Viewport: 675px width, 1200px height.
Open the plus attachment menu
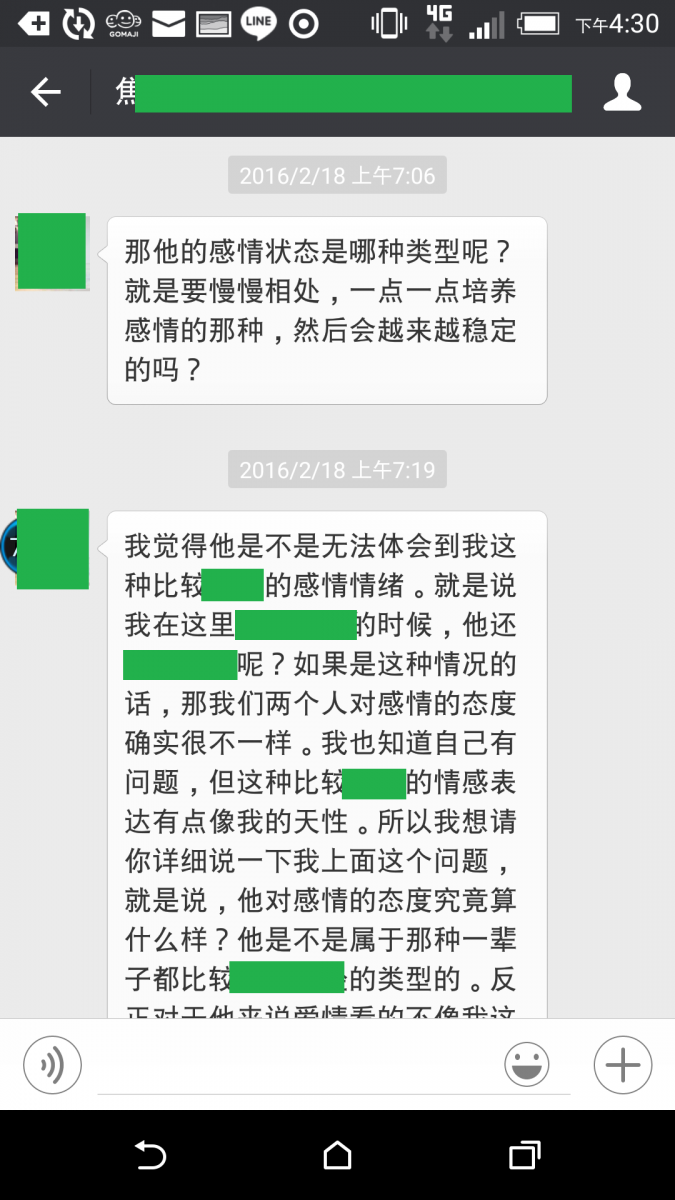(x=622, y=1064)
